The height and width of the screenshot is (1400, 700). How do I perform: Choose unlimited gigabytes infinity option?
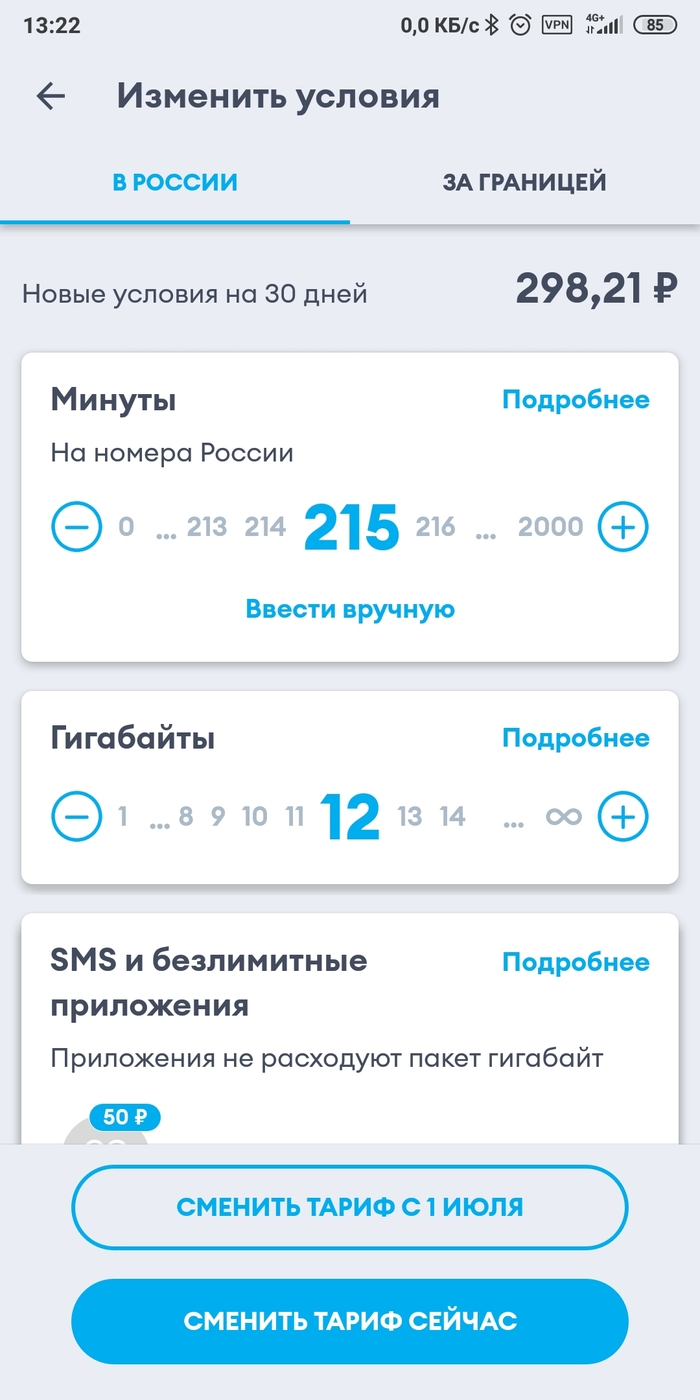pyautogui.click(x=563, y=818)
